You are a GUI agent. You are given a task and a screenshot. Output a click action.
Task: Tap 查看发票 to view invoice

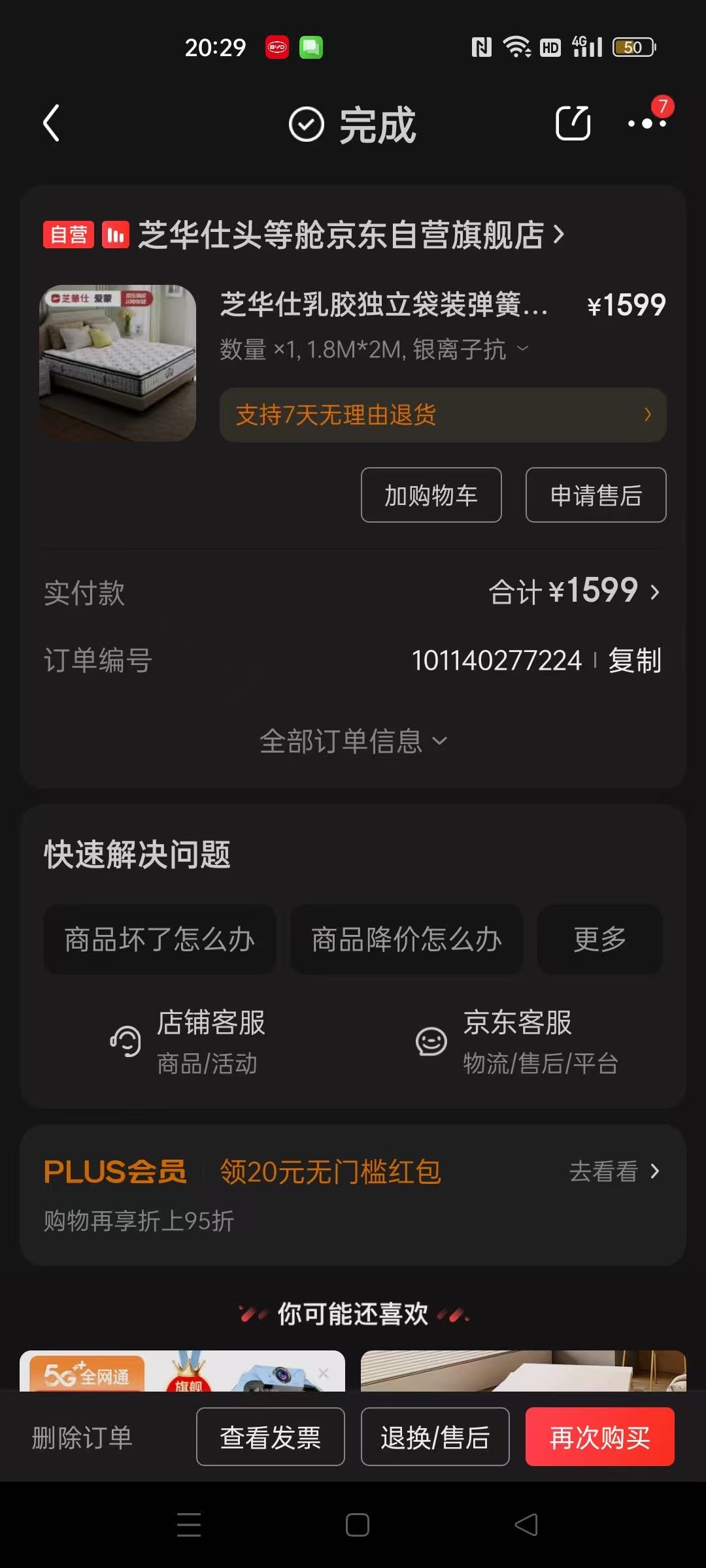pos(270,1437)
